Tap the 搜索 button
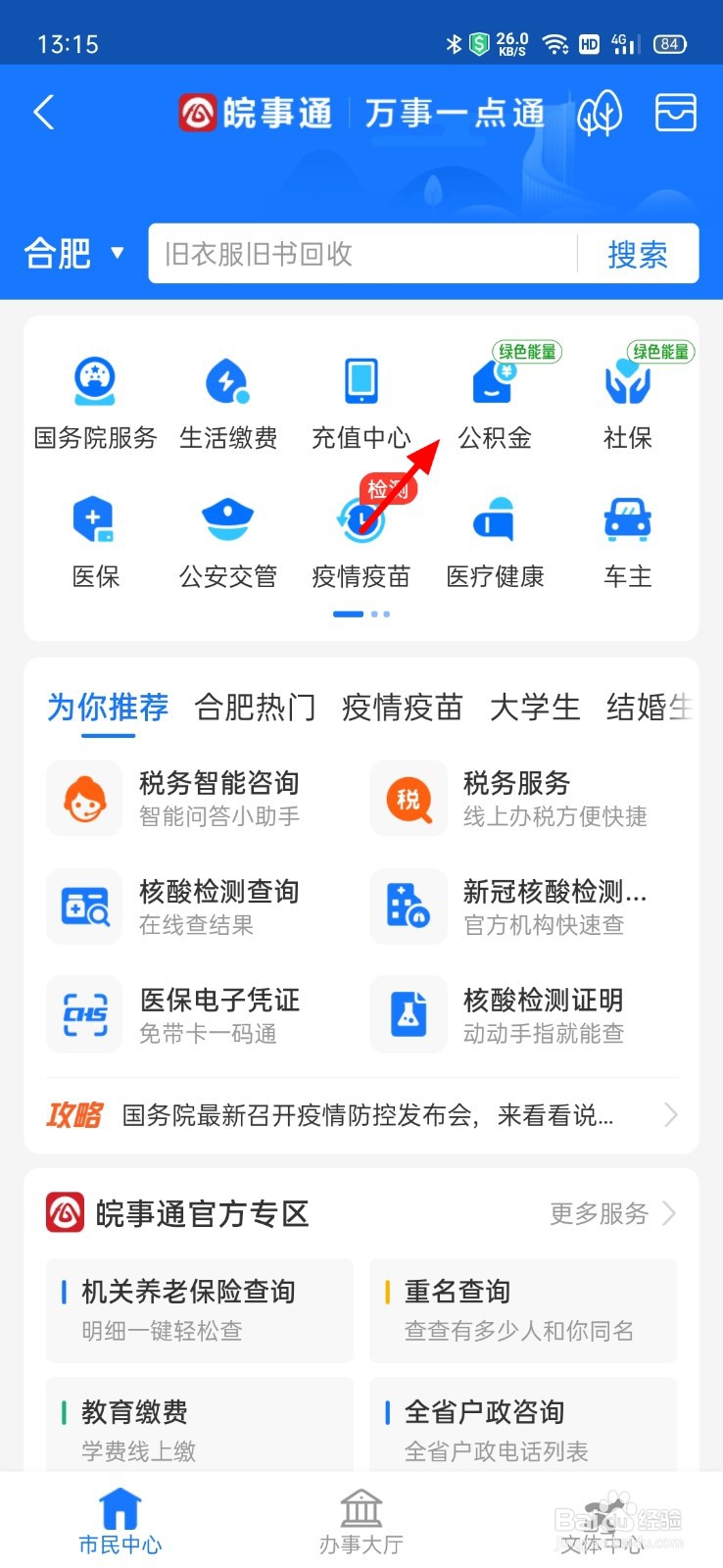Image resolution: width=723 pixels, height=1568 pixels. [x=638, y=254]
